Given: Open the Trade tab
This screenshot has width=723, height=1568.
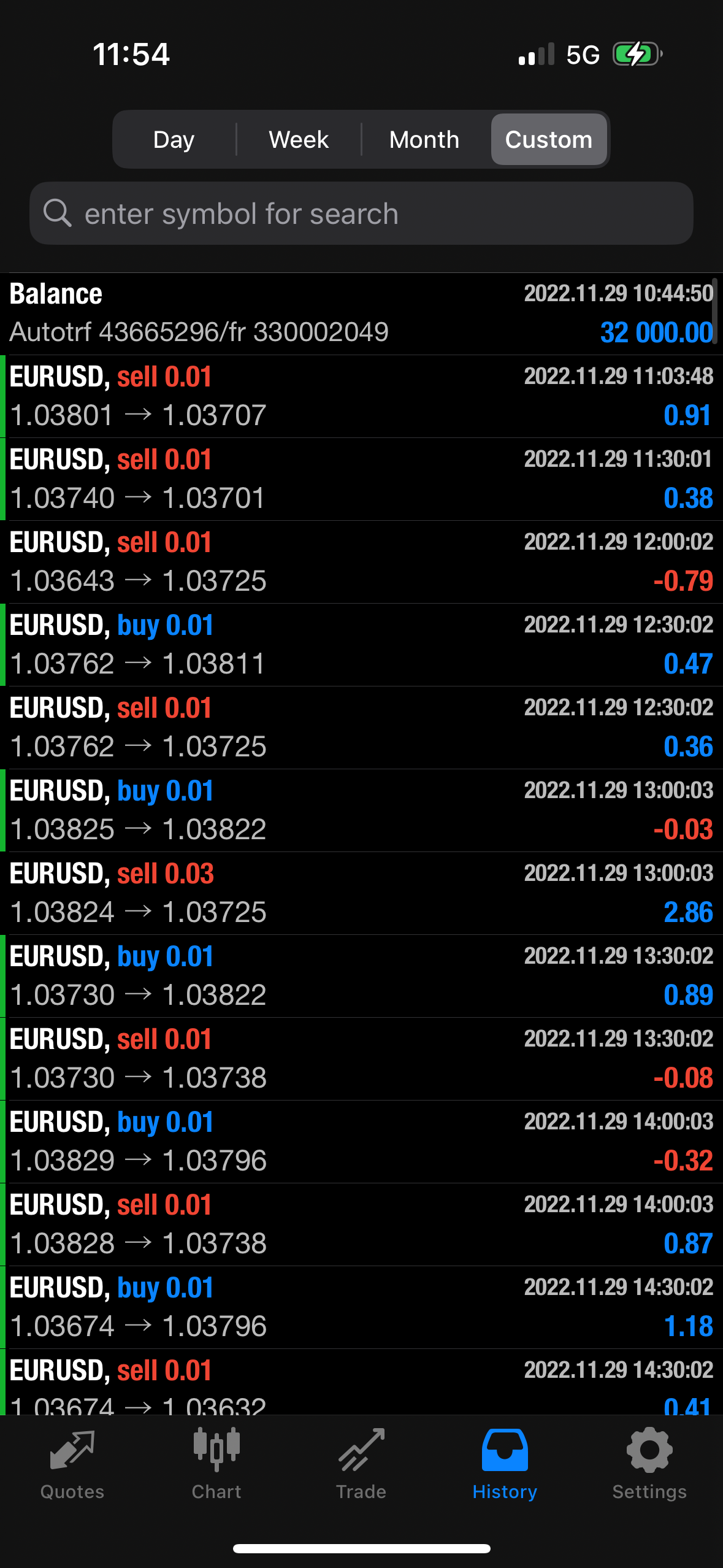Looking at the screenshot, I should pos(361,1464).
